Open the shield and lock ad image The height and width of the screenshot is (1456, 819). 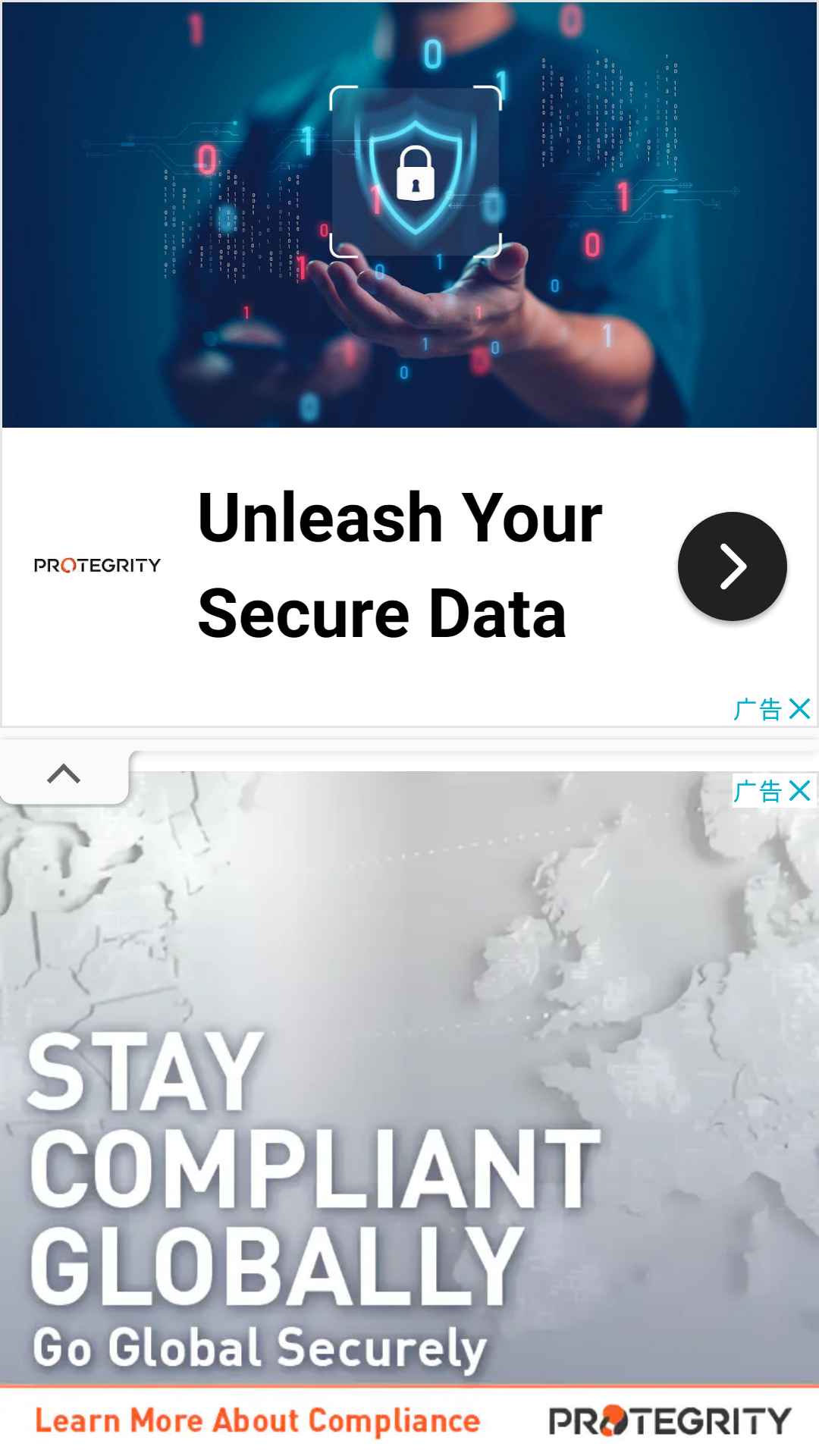click(x=409, y=215)
